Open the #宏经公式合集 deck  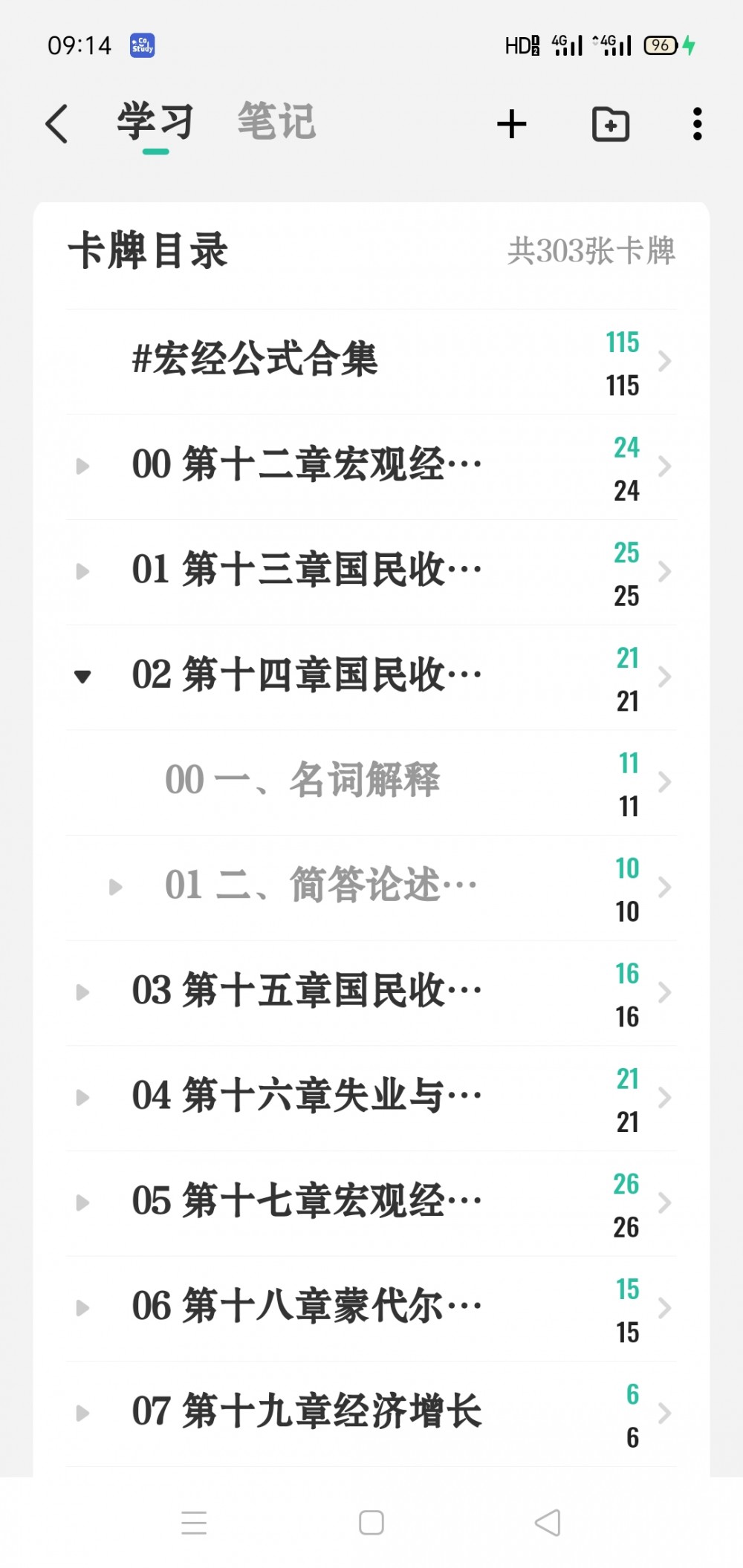tap(255, 360)
